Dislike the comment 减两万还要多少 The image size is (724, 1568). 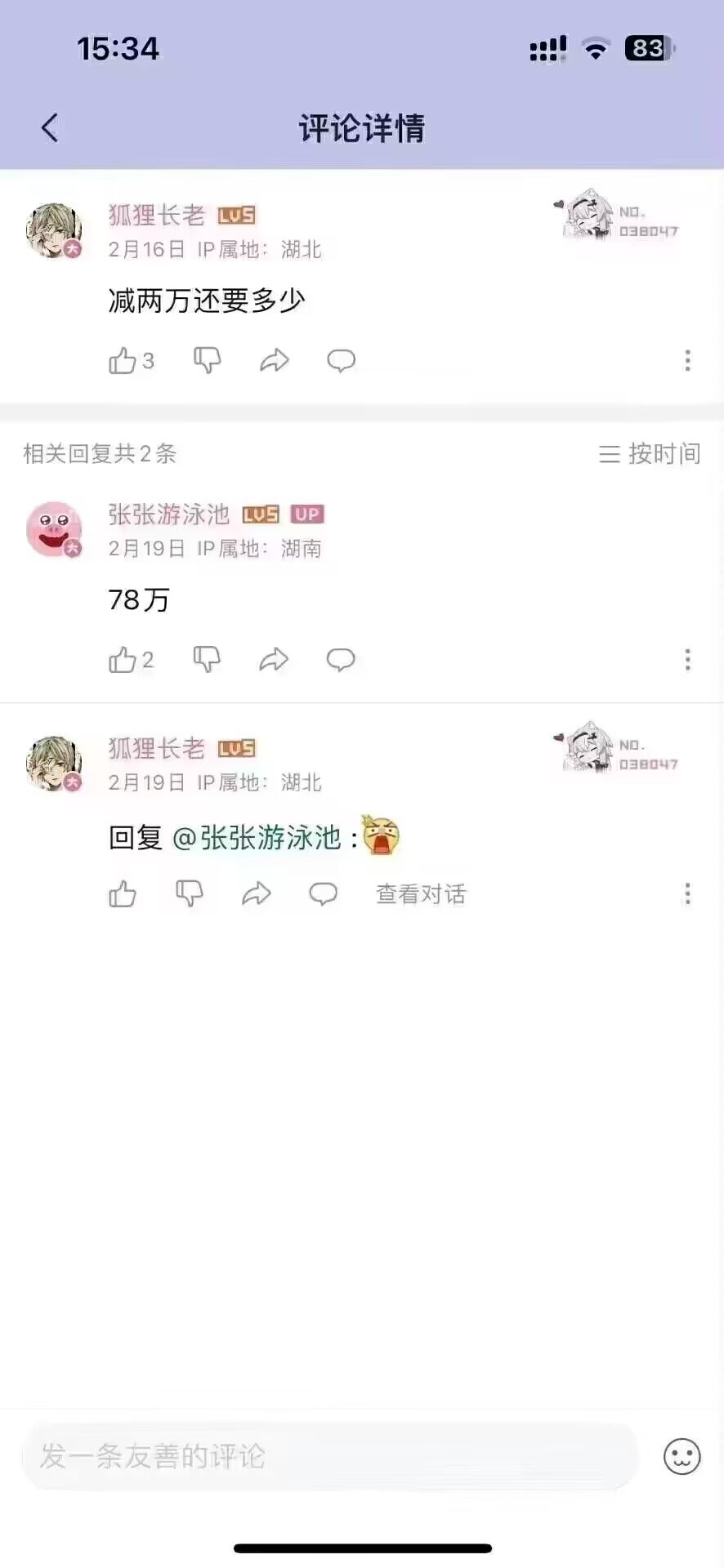pos(207,360)
